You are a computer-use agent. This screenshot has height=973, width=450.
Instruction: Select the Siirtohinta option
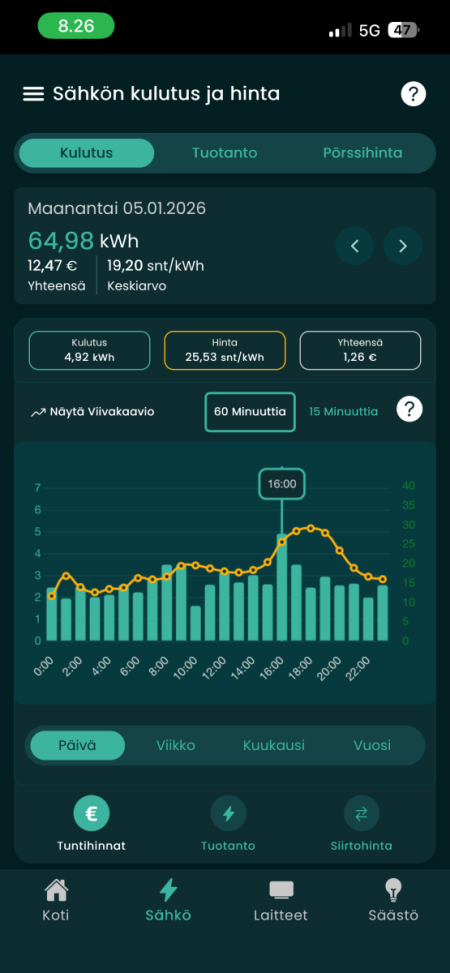pyautogui.click(x=361, y=823)
